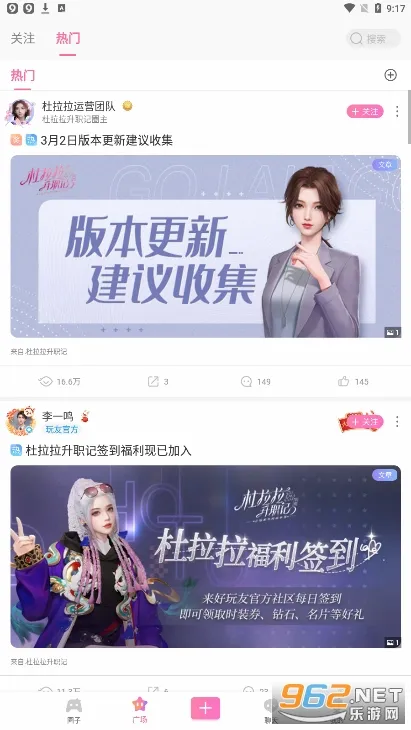Like the 3月2日版本更新建议收集 post
This screenshot has width=411, height=730.
[x=353, y=382]
